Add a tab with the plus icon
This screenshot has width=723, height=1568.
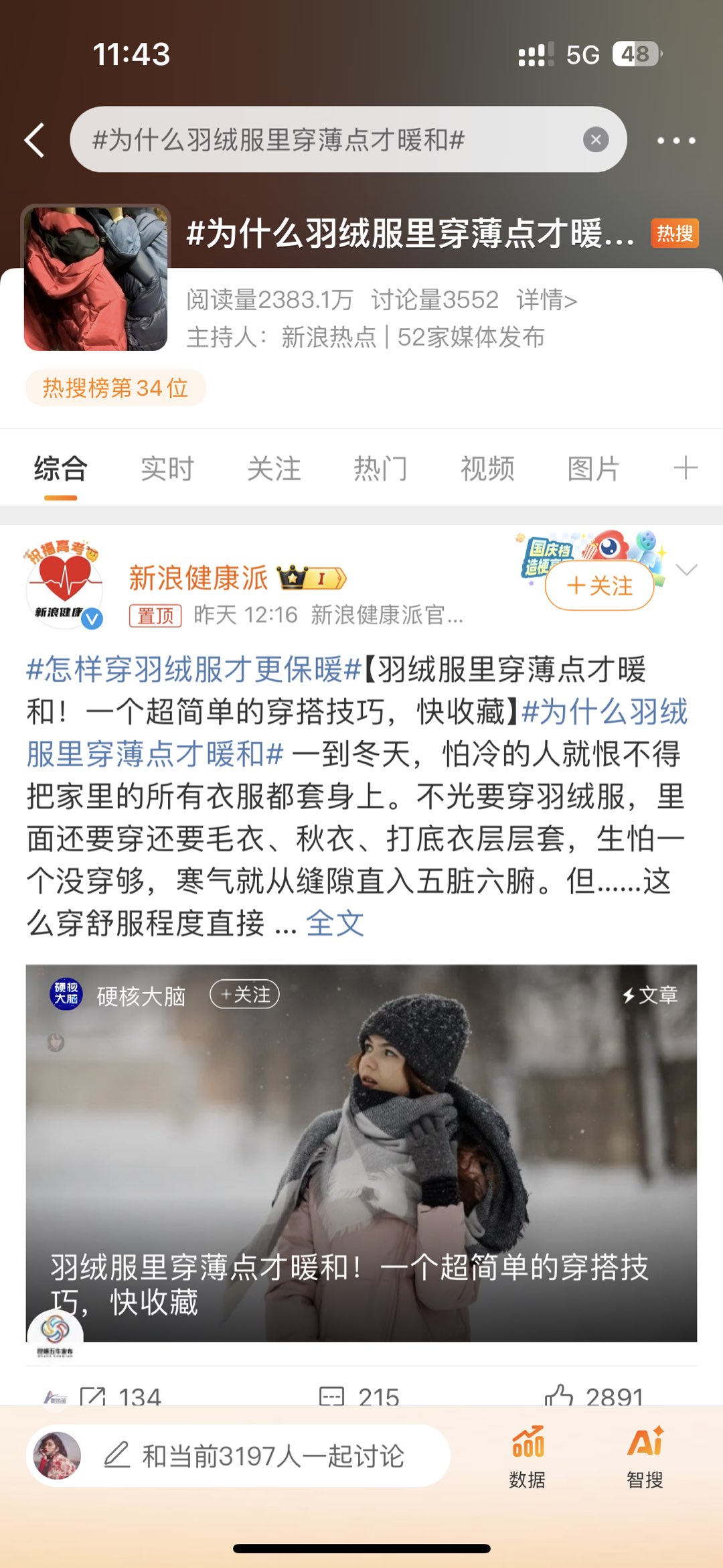click(686, 468)
